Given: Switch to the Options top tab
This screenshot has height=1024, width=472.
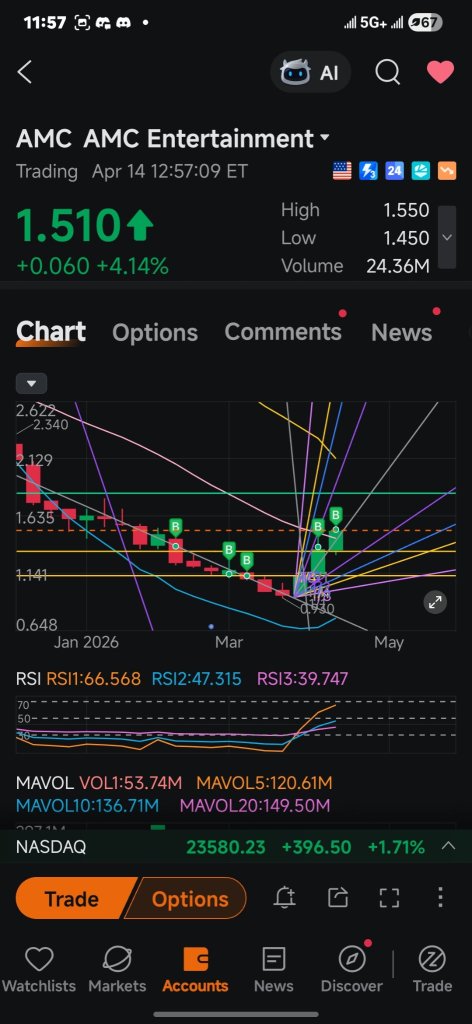Looking at the screenshot, I should [x=155, y=332].
